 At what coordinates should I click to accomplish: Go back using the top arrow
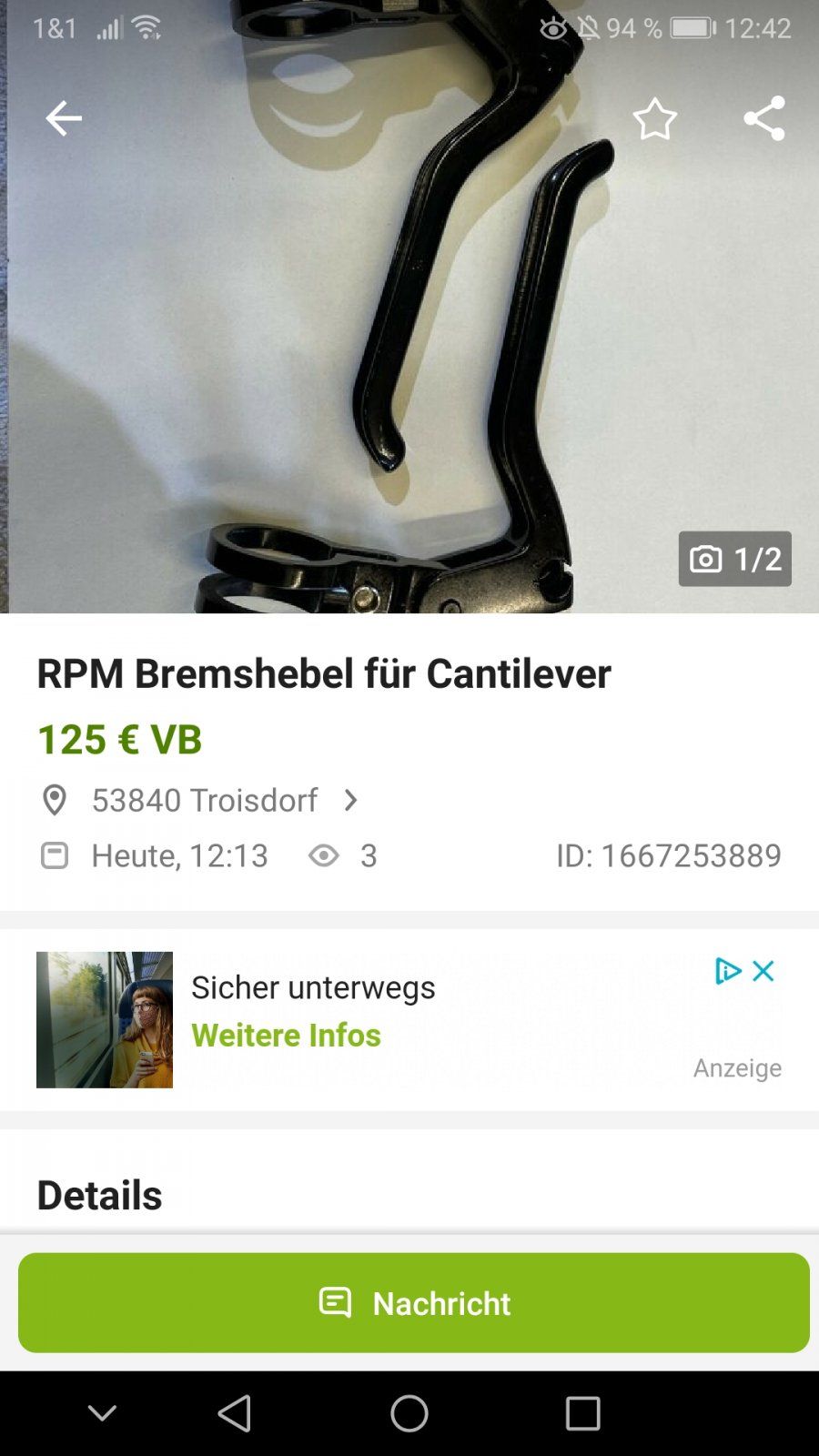click(63, 118)
